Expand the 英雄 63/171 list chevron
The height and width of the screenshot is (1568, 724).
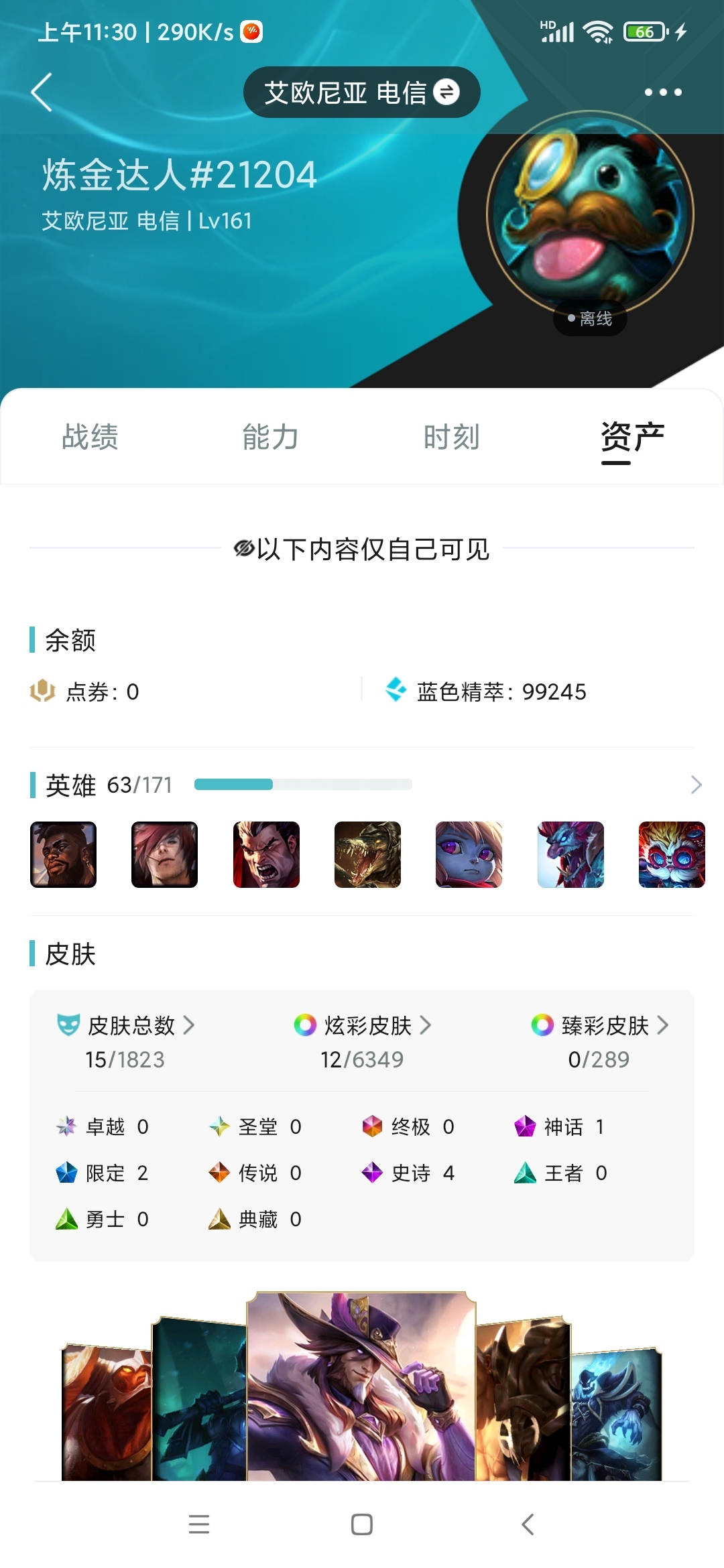click(696, 785)
